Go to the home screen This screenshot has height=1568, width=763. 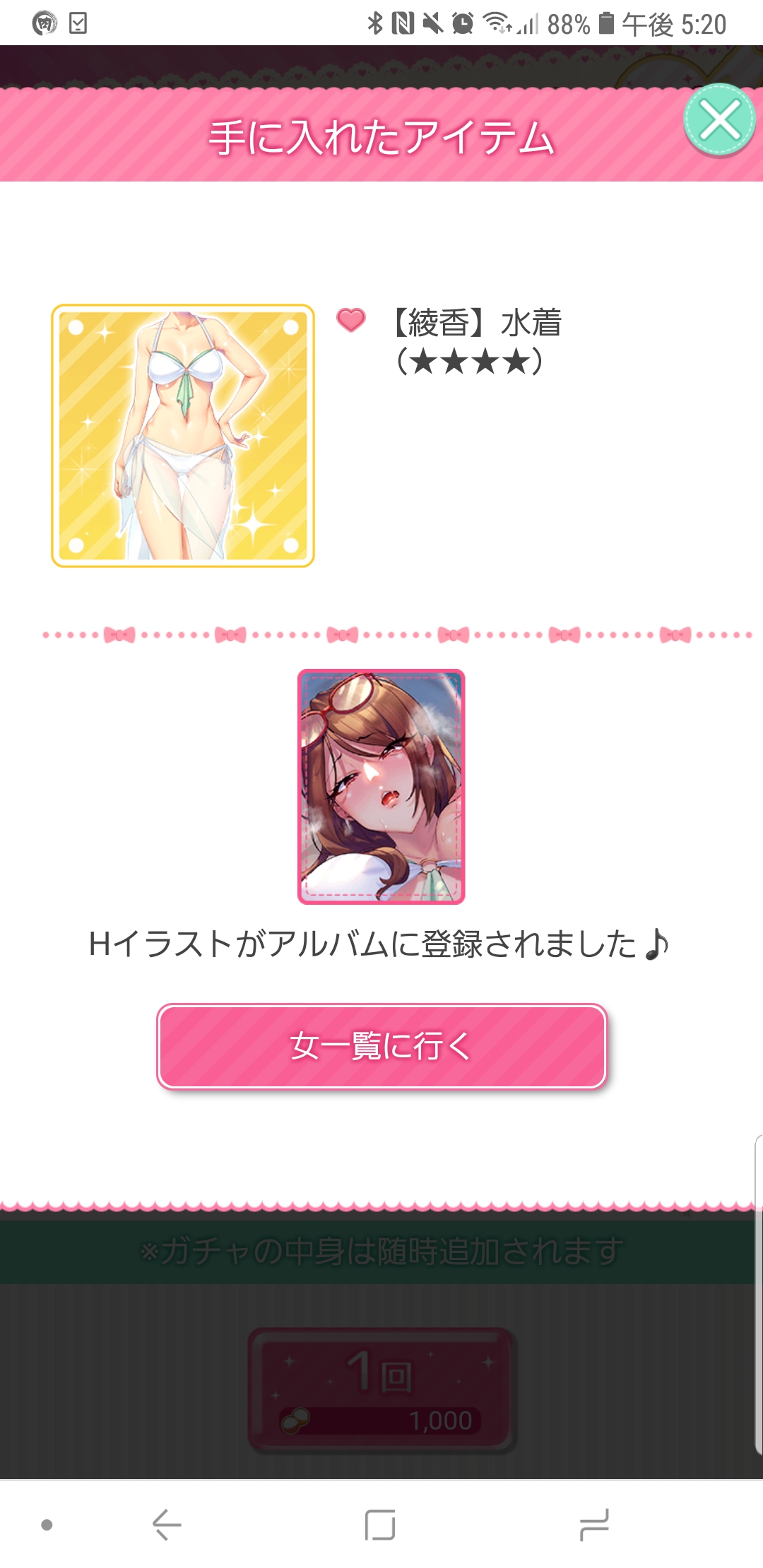click(x=380, y=1524)
